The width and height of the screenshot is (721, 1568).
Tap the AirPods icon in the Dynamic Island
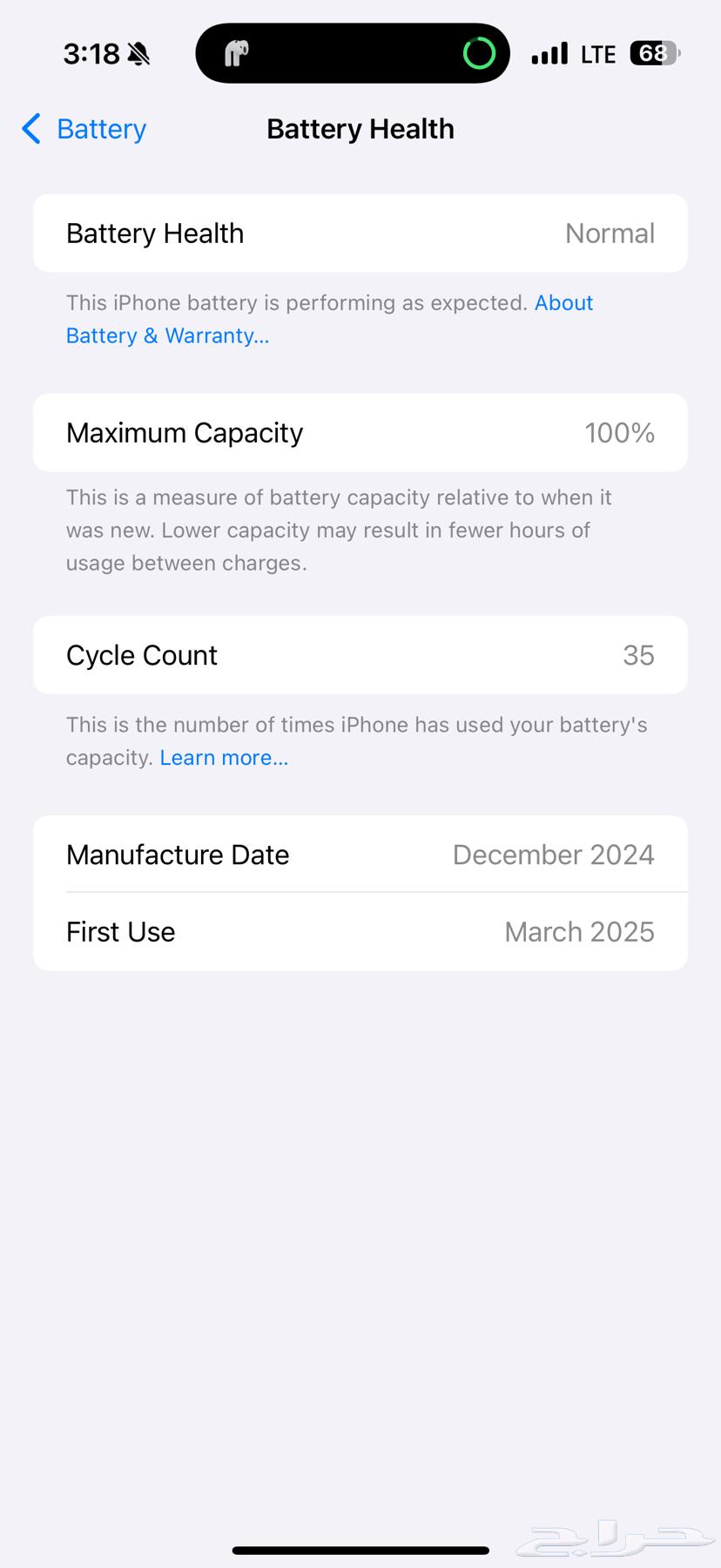click(x=235, y=53)
